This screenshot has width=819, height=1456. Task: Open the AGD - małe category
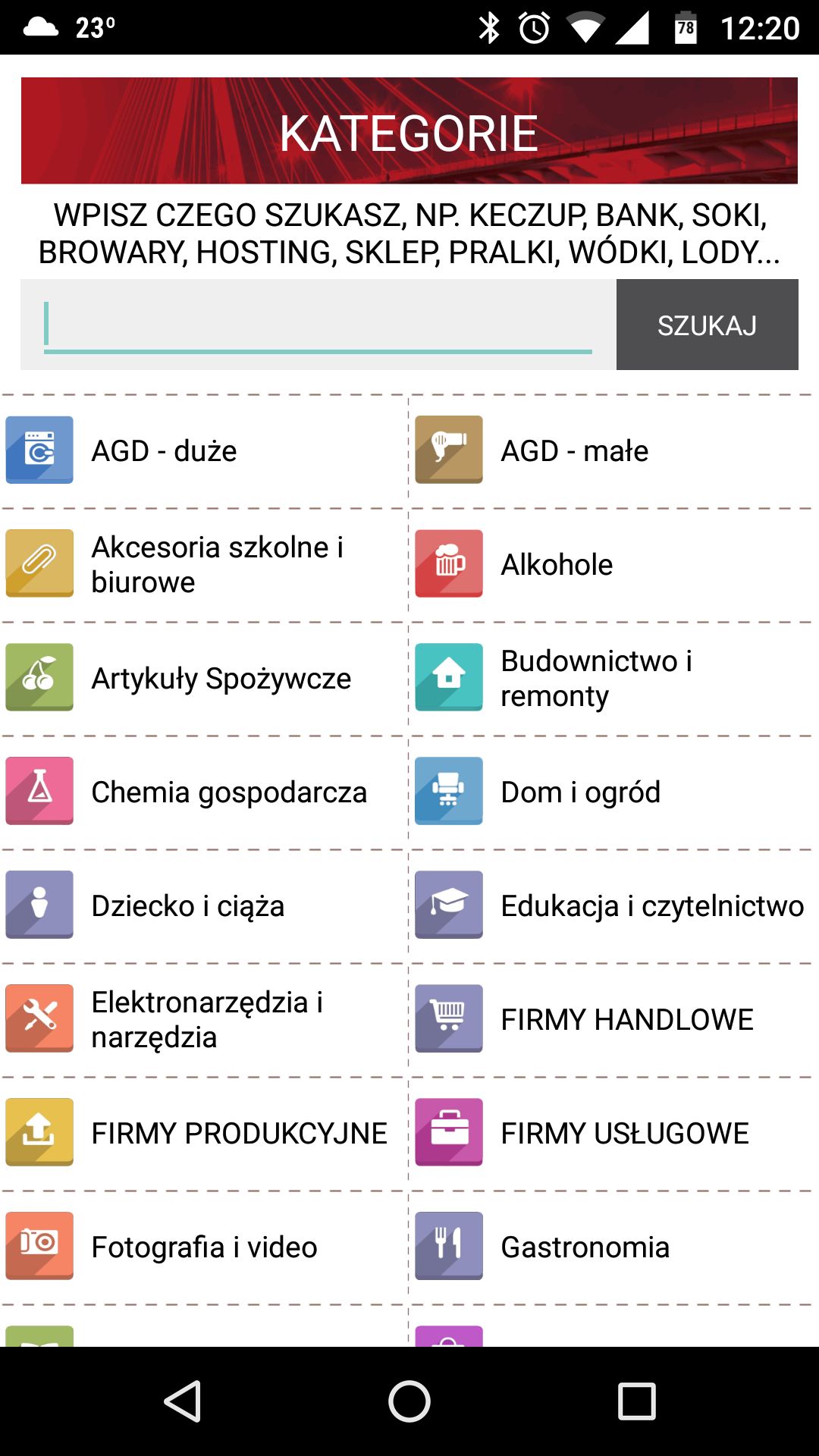point(613,450)
